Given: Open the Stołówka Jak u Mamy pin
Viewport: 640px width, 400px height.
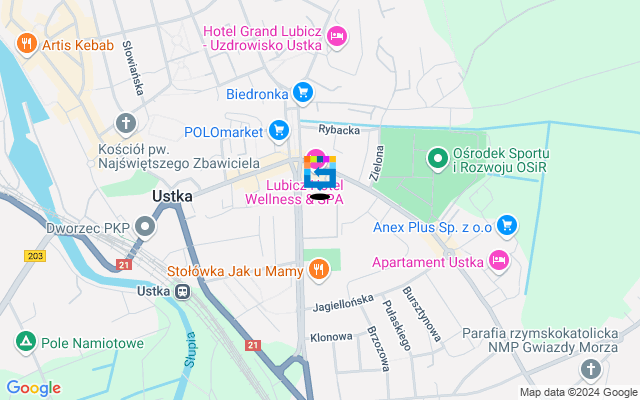Looking at the screenshot, I should pos(318,267).
